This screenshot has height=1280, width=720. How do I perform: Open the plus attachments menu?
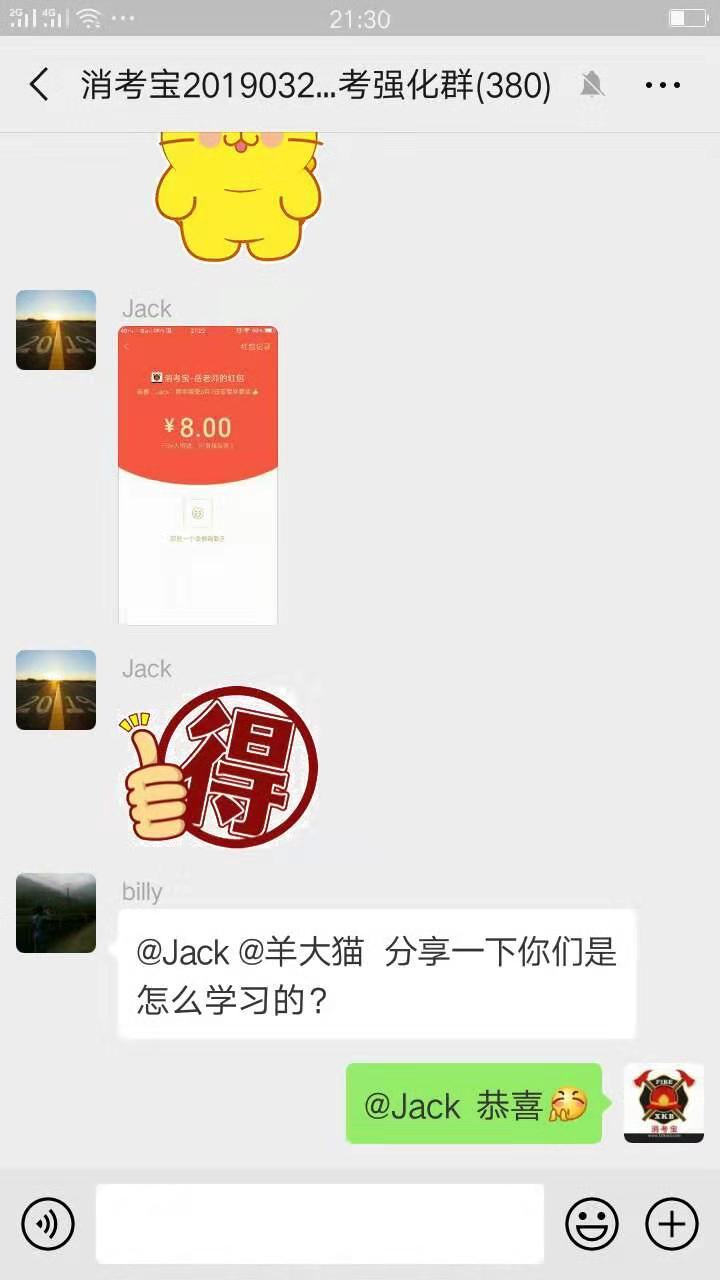coord(671,1223)
